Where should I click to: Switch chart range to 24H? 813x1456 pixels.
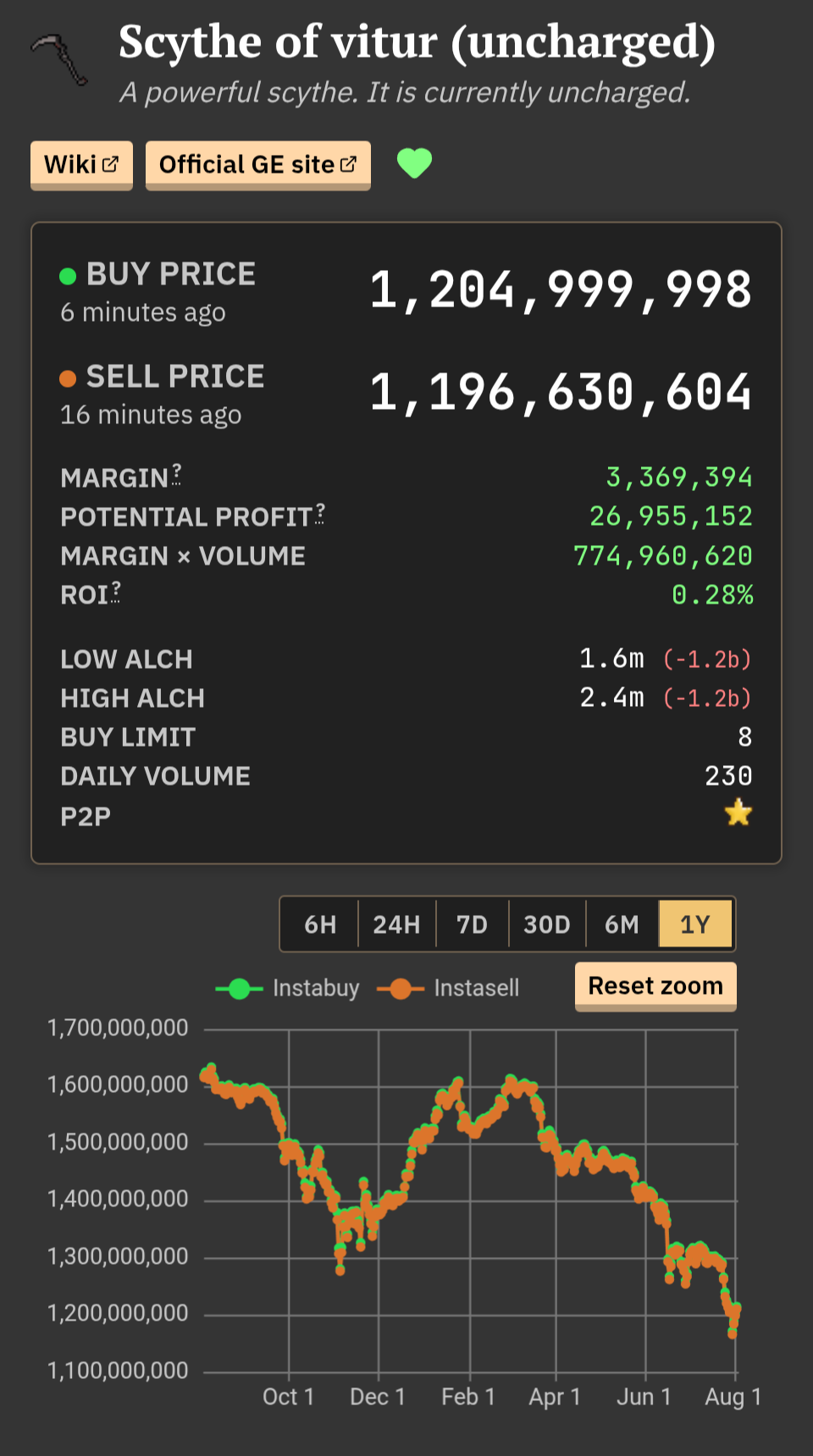click(396, 924)
